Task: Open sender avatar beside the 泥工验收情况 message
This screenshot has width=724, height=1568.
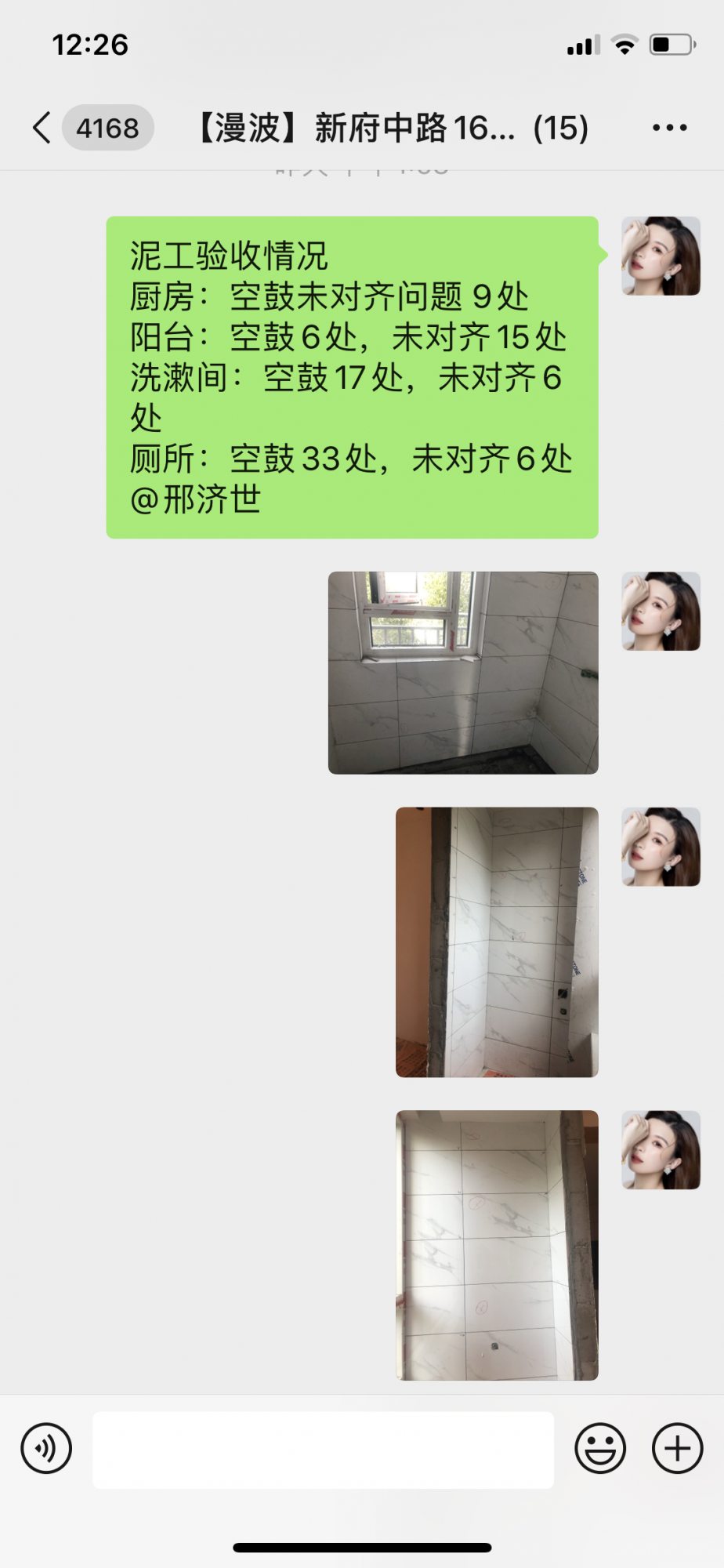Action: tap(661, 256)
